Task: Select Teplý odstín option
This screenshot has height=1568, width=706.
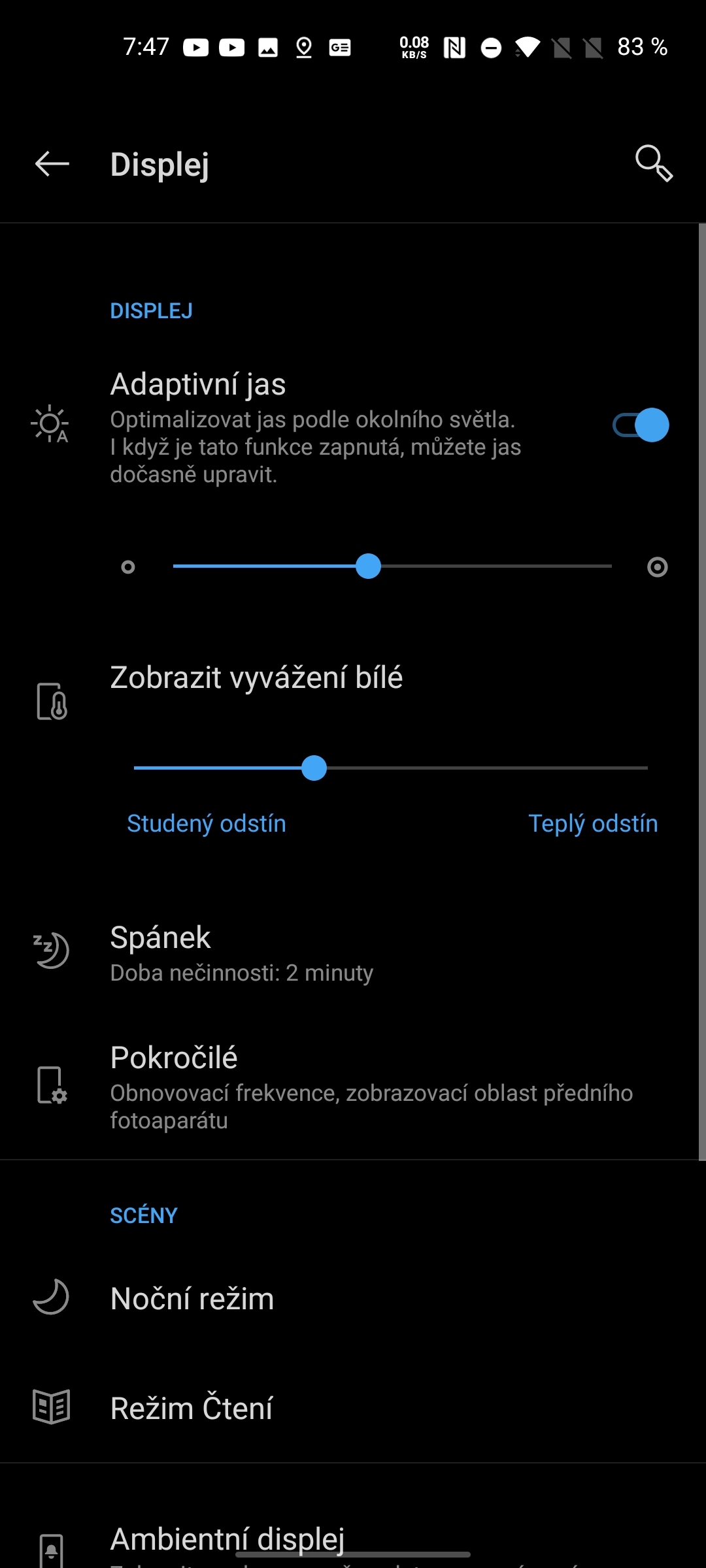Action: (593, 823)
